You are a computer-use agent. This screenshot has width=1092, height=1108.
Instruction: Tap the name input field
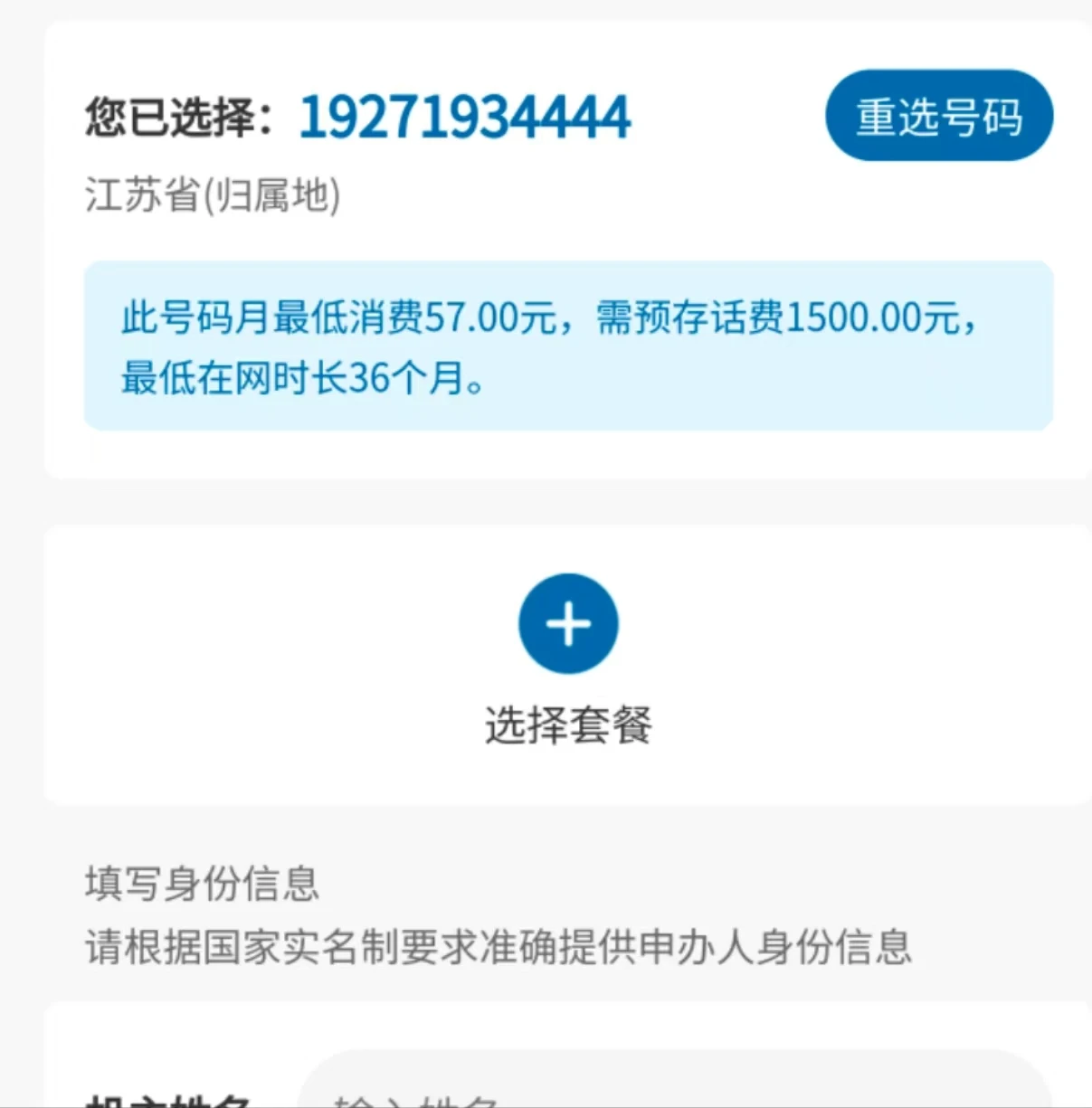(x=674, y=1088)
